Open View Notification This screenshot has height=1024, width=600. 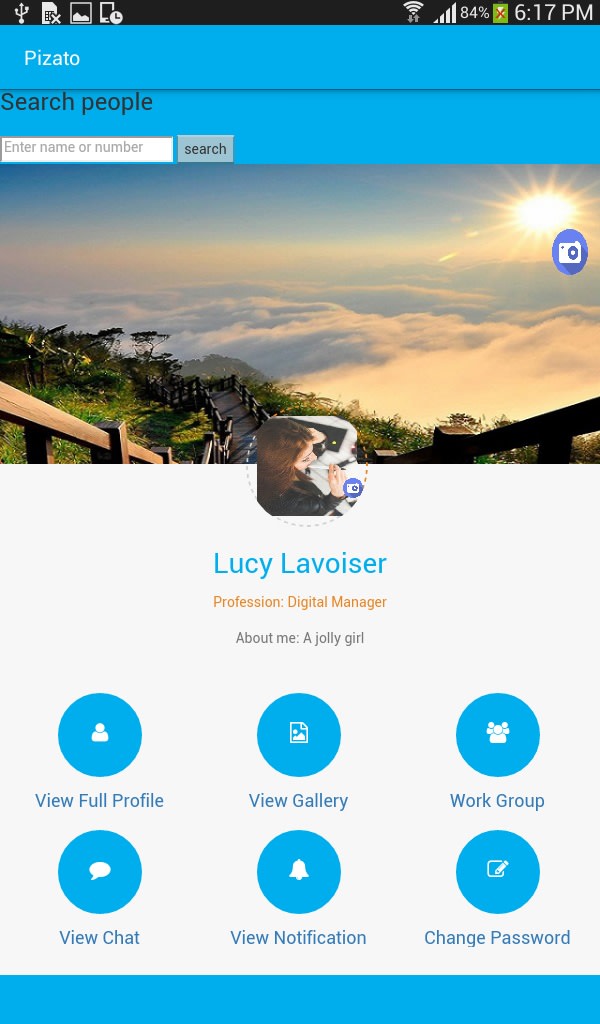point(298,872)
